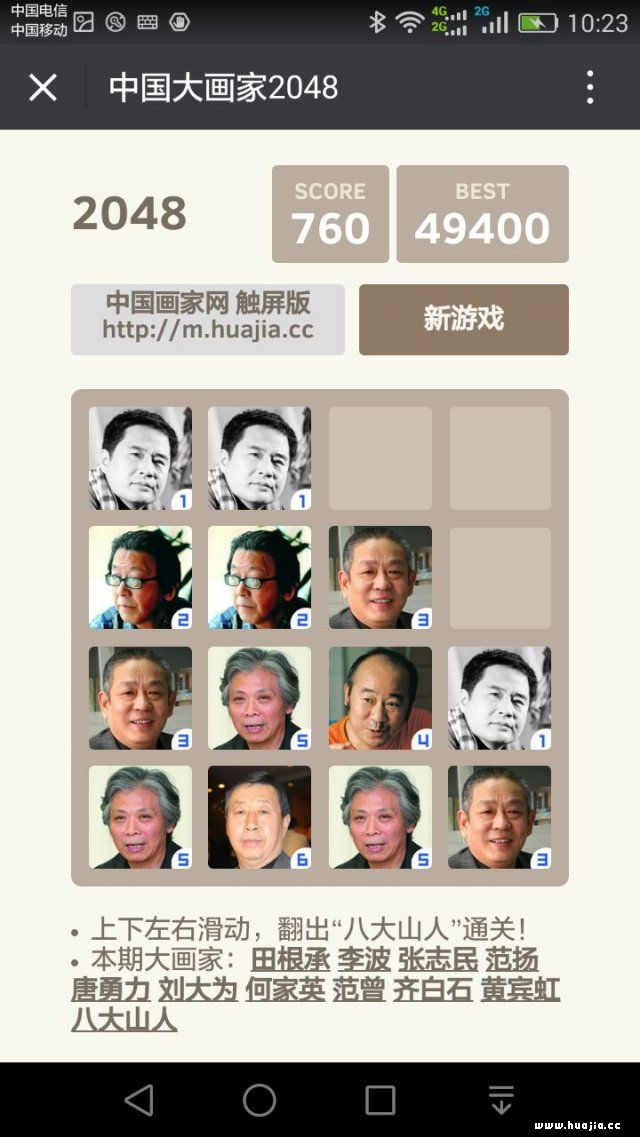Open the 中国画家网 触屏版 link

pos(208,319)
